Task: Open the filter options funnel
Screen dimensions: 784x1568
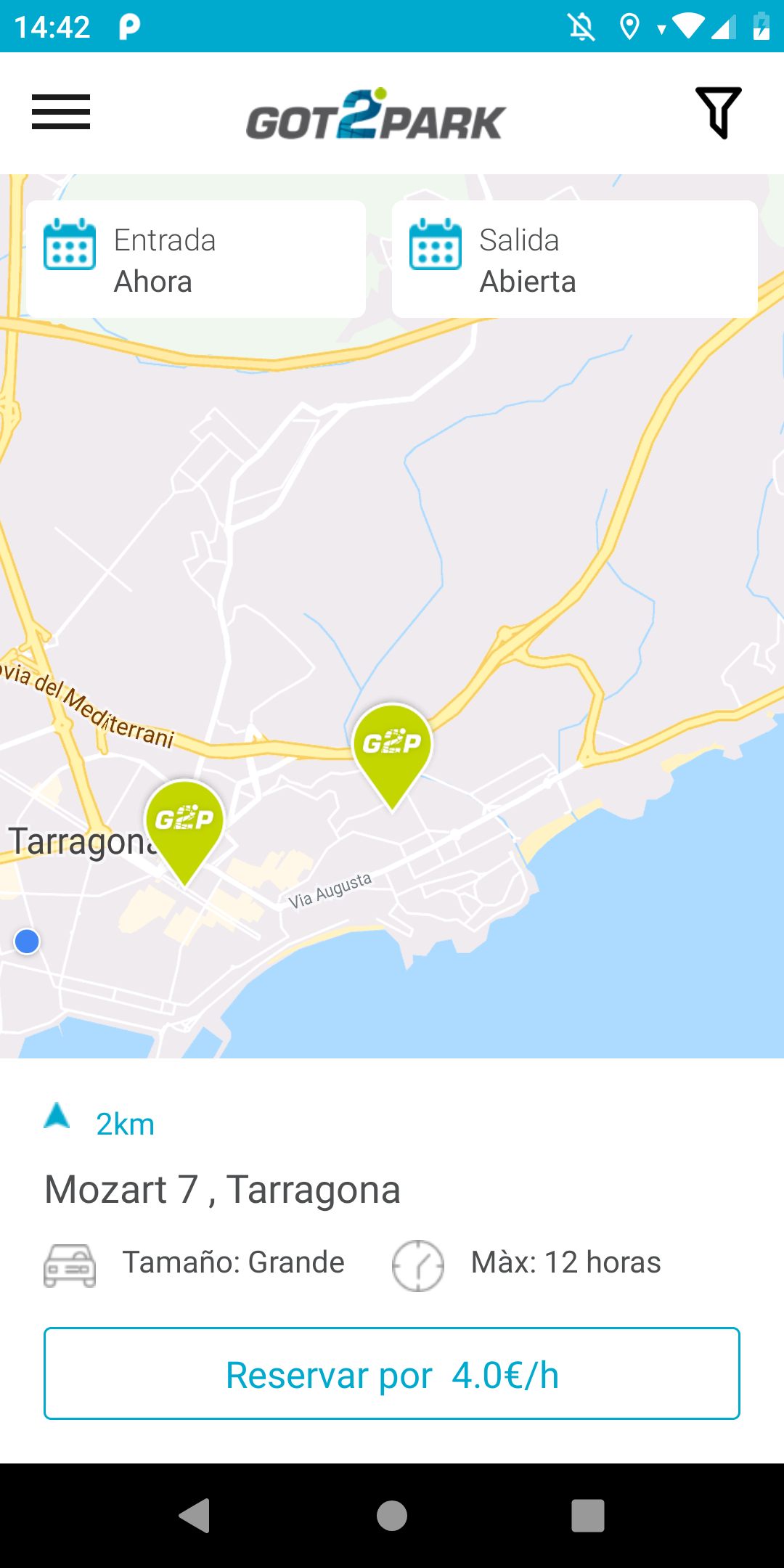Action: pyautogui.click(x=719, y=113)
